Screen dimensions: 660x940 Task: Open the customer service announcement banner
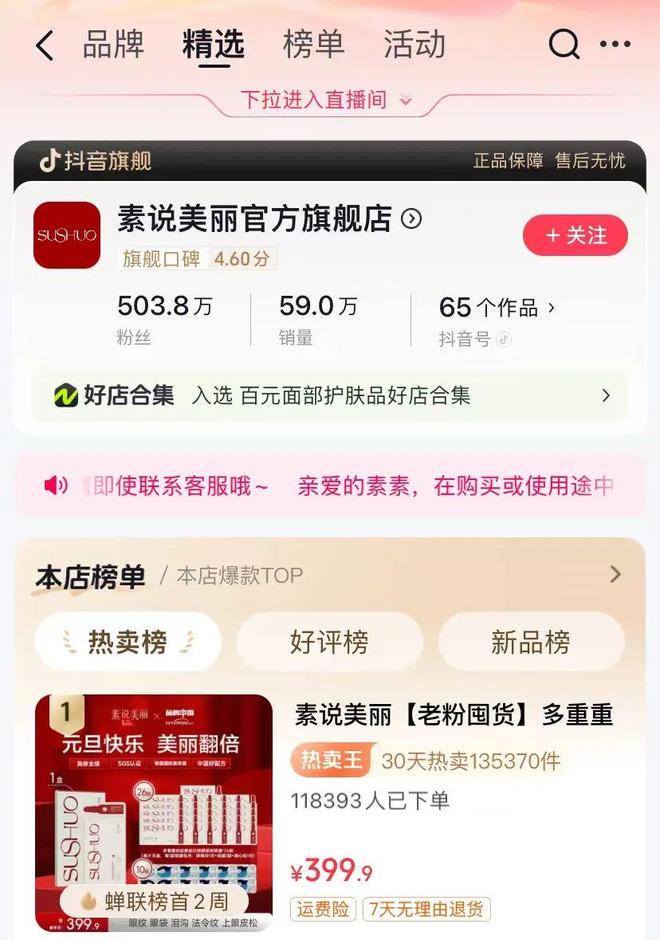click(330, 486)
